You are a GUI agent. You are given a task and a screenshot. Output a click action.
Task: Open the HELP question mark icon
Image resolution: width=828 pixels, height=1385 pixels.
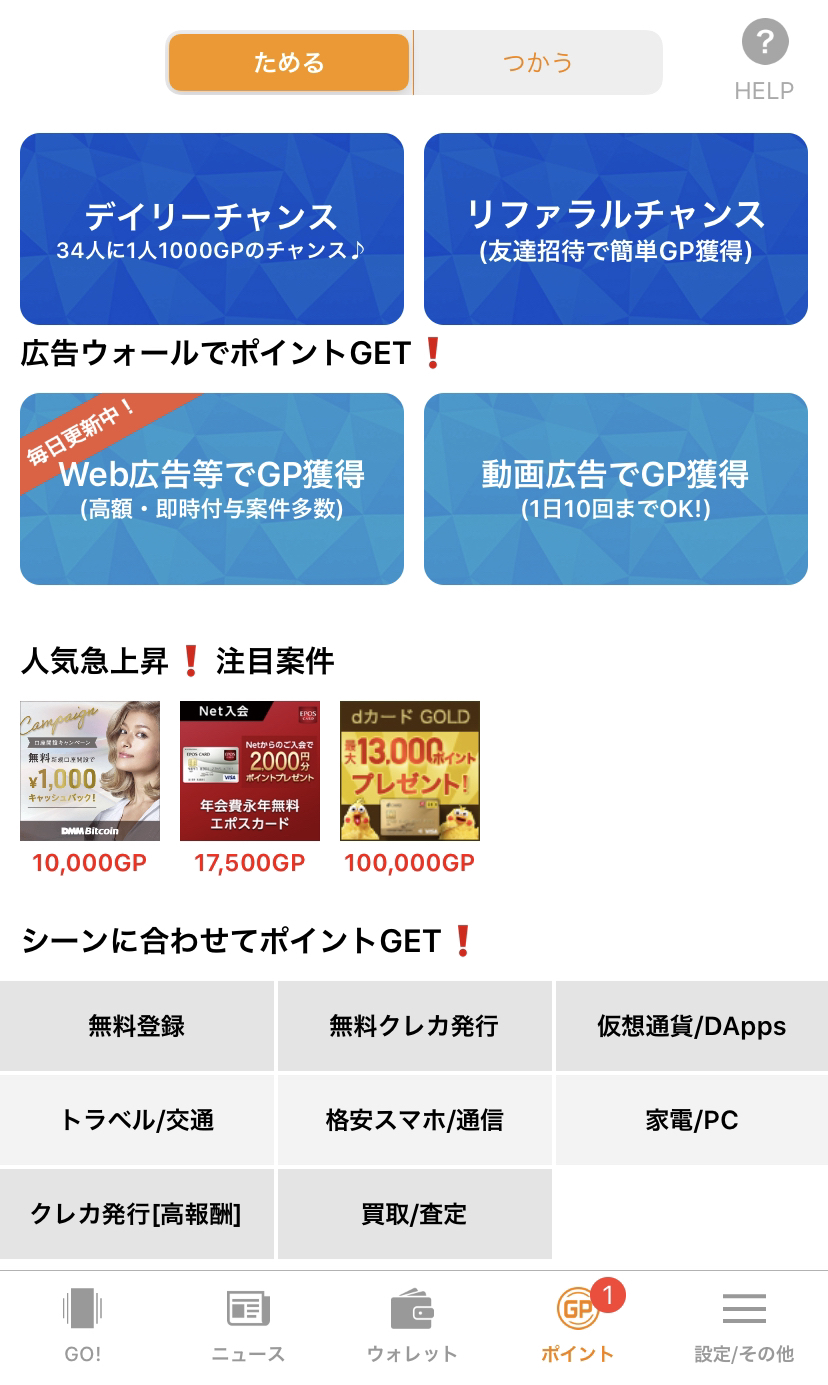pos(764,44)
